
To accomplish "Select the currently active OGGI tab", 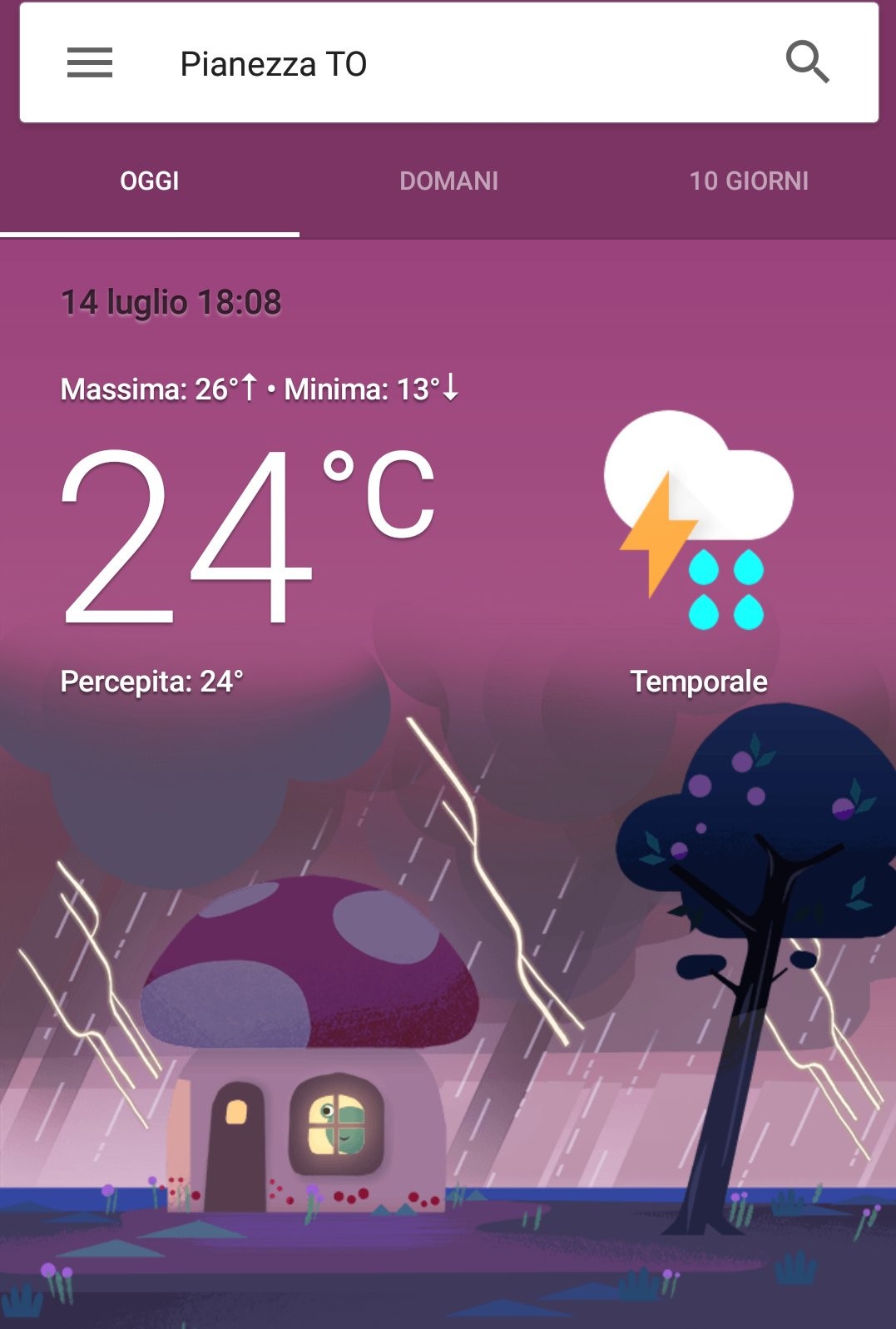I will point(151,180).
